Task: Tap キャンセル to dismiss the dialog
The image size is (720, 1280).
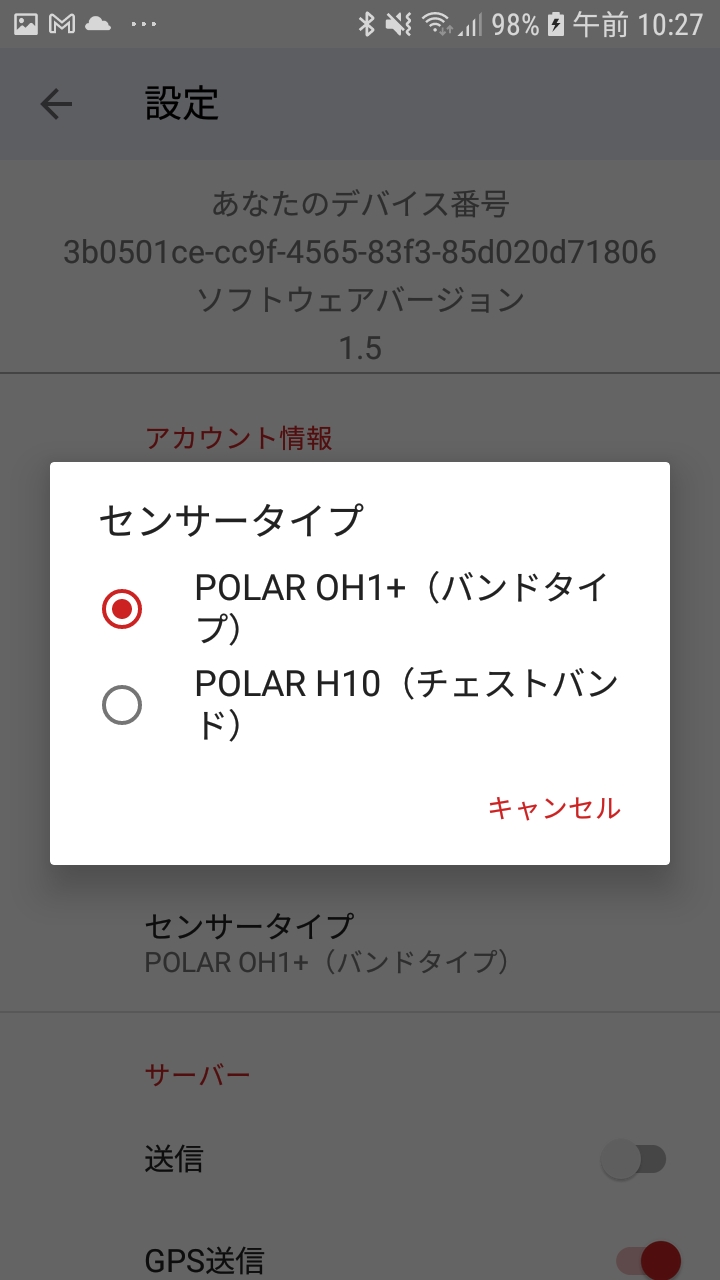Action: pyautogui.click(x=554, y=808)
